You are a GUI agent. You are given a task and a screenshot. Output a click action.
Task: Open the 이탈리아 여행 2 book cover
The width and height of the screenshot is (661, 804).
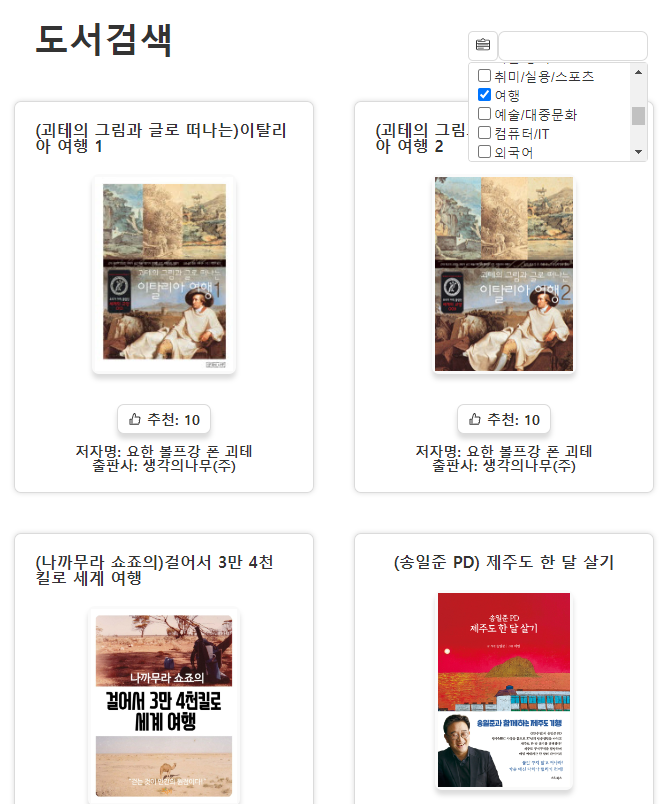pyautogui.click(x=504, y=275)
